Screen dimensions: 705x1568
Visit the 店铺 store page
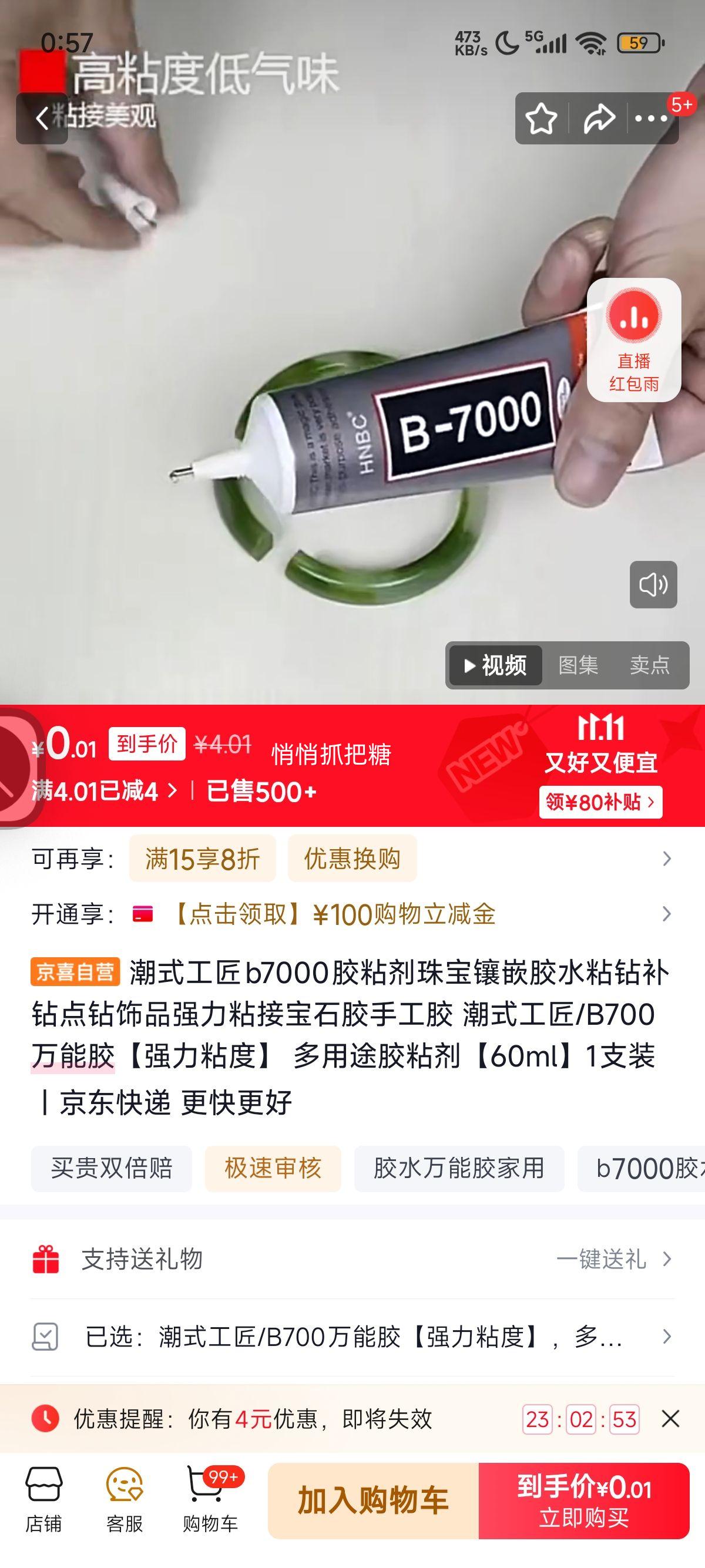pos(43,1499)
